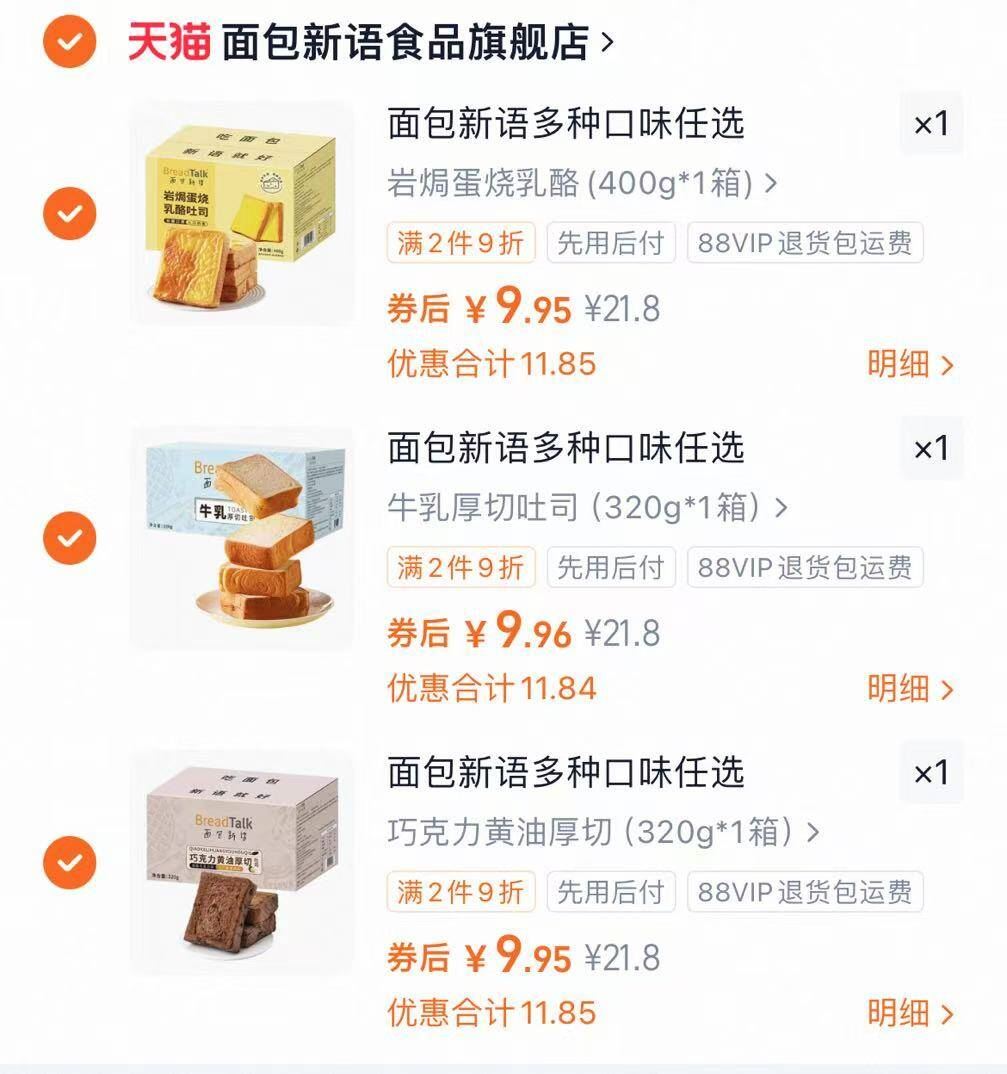
Task: View 明细 details for the first item's discount
Action: click(x=908, y=365)
